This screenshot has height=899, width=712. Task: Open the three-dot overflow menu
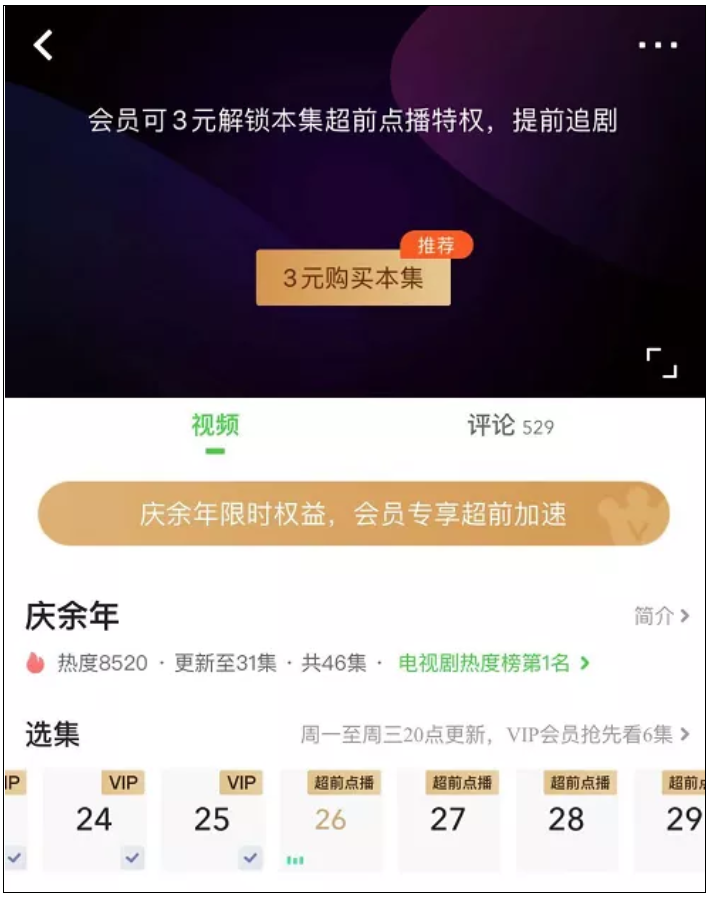pyautogui.click(x=657, y=45)
